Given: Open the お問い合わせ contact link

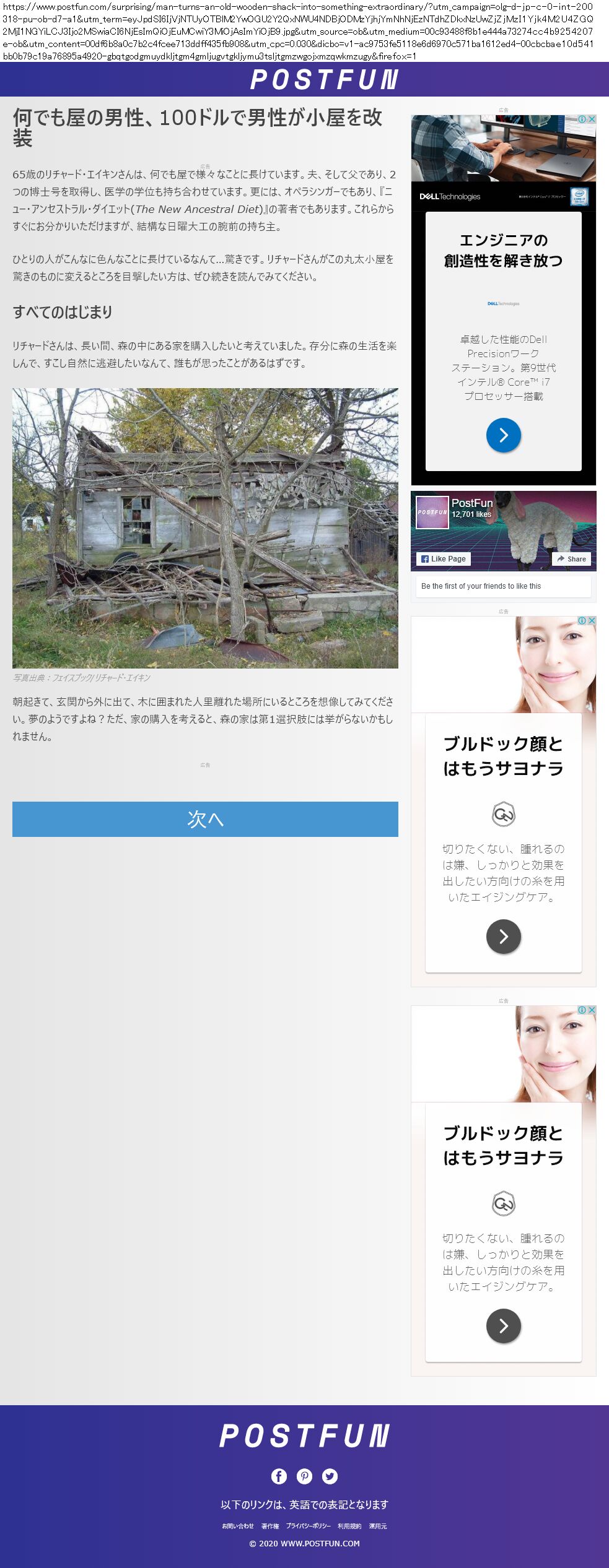Looking at the screenshot, I should (x=238, y=1526).
